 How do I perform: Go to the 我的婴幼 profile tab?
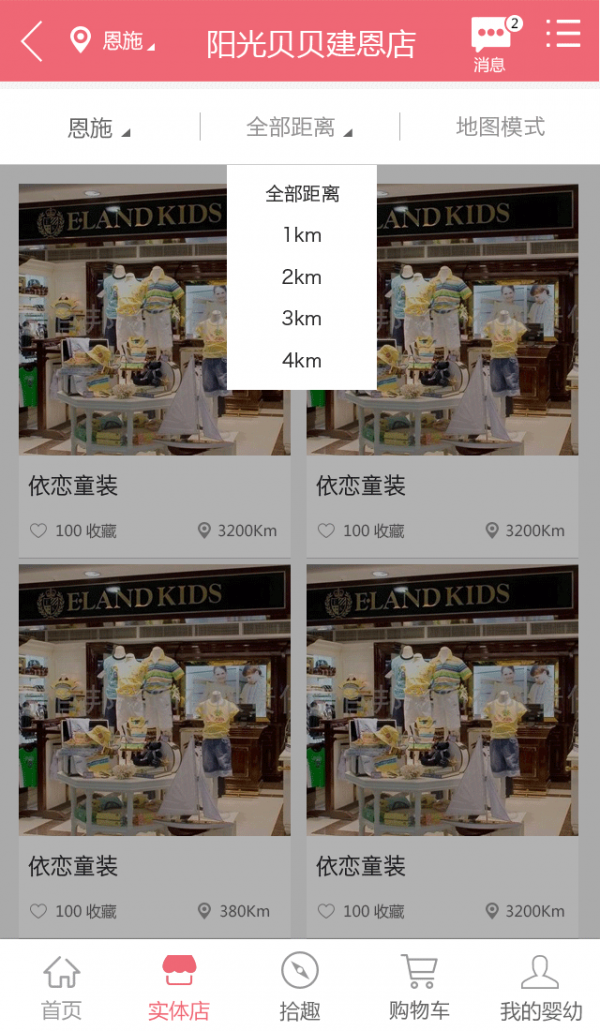point(540,985)
